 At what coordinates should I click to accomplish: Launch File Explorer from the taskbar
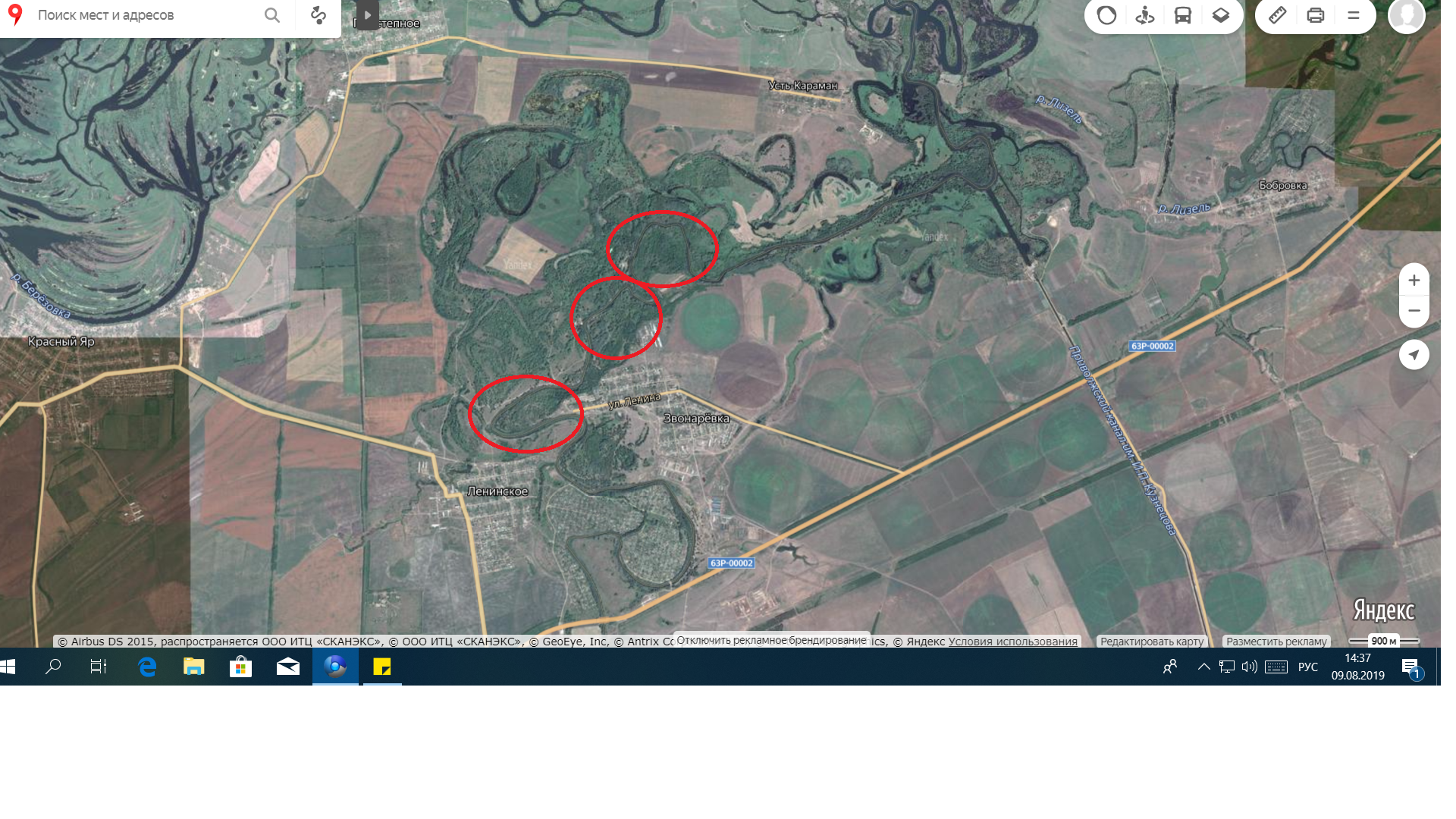click(x=194, y=667)
